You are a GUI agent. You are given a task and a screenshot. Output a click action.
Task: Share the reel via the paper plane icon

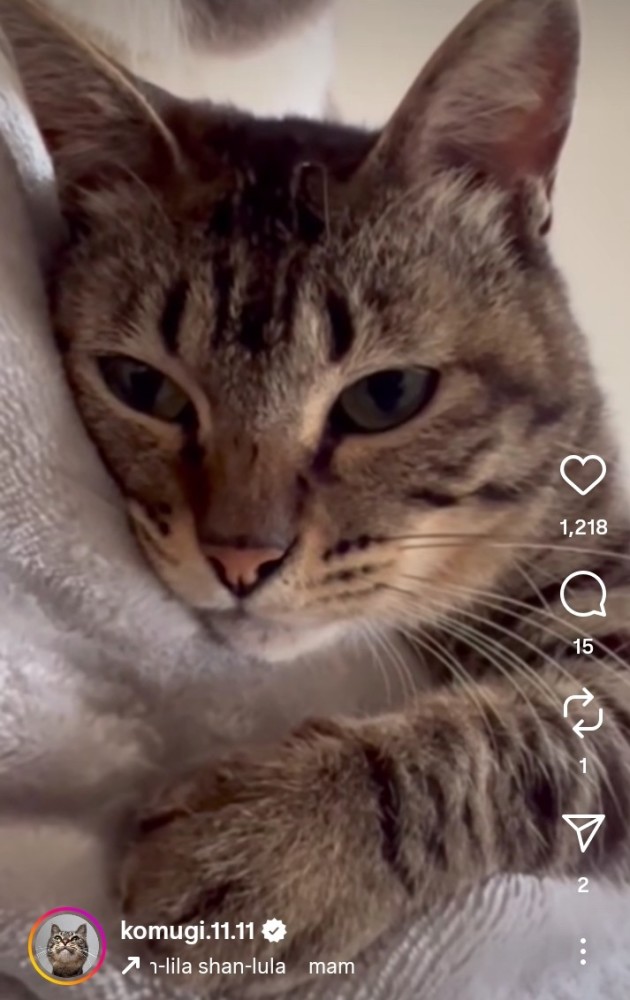point(582,832)
